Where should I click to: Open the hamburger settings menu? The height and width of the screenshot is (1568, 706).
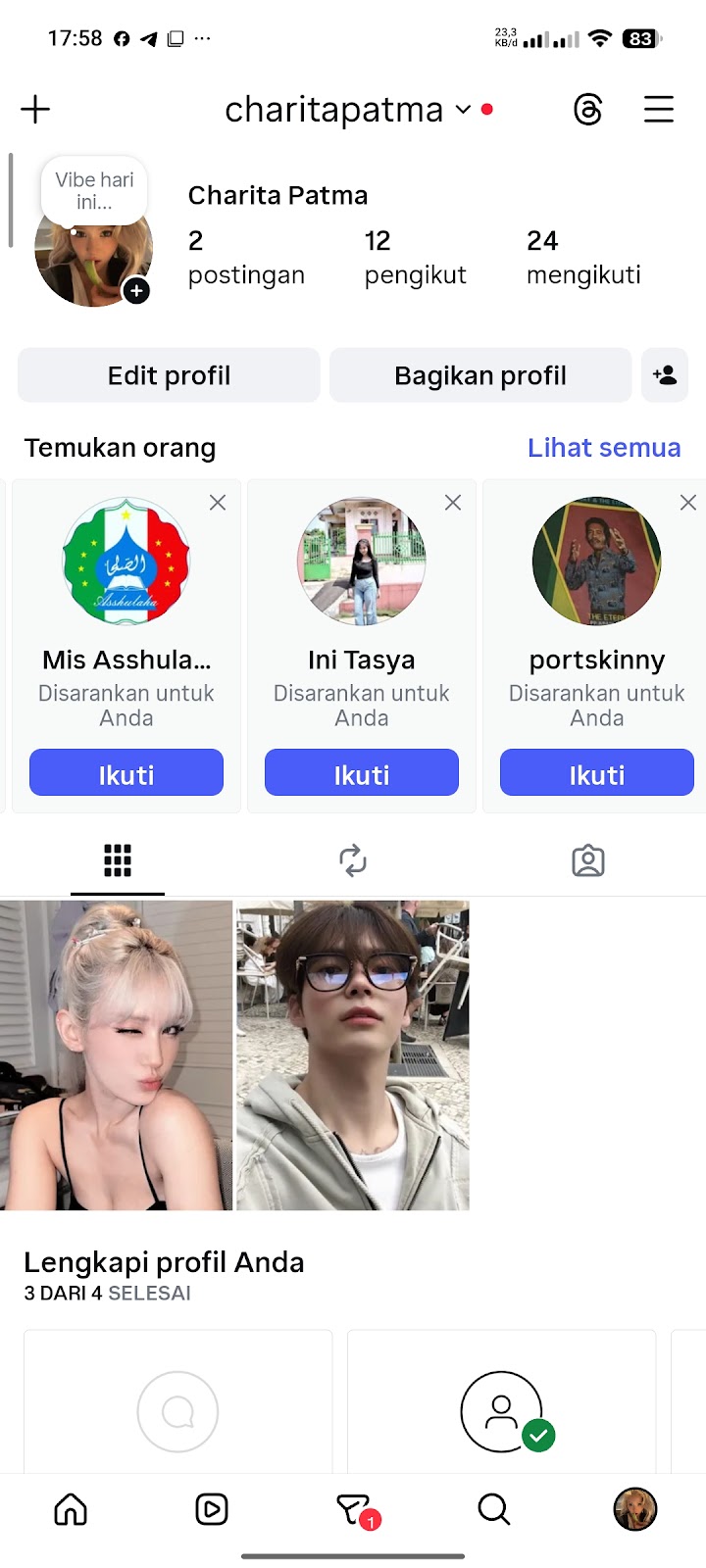(x=659, y=109)
